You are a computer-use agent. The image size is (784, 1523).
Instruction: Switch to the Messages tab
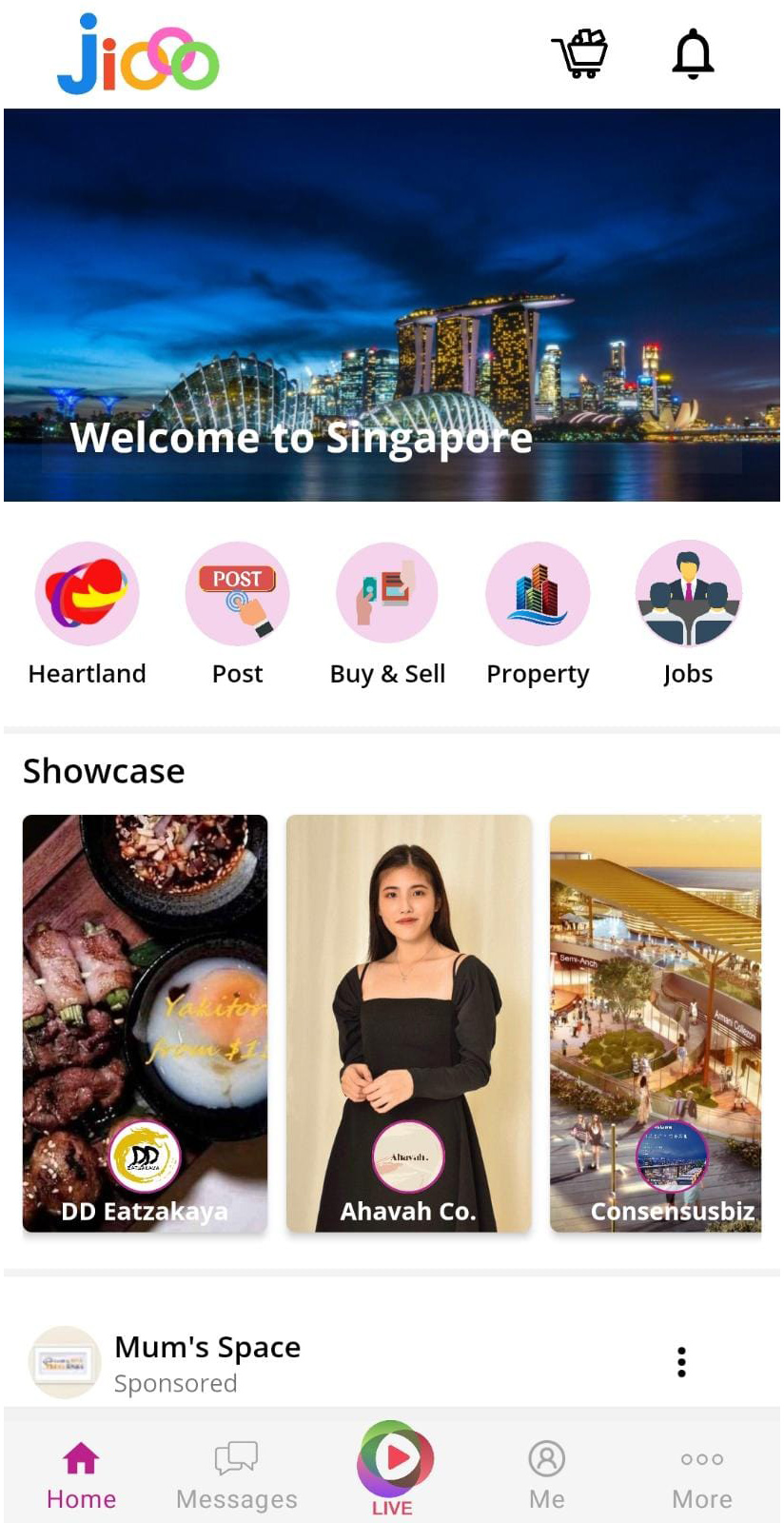coord(236,1474)
